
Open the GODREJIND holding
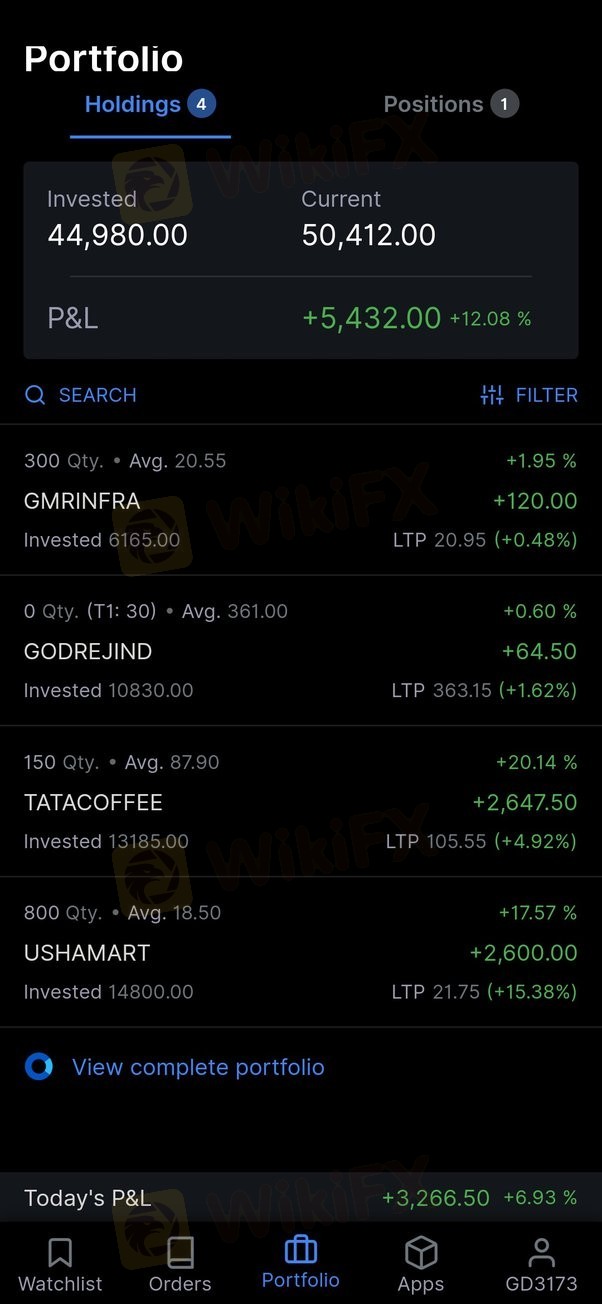coord(301,651)
